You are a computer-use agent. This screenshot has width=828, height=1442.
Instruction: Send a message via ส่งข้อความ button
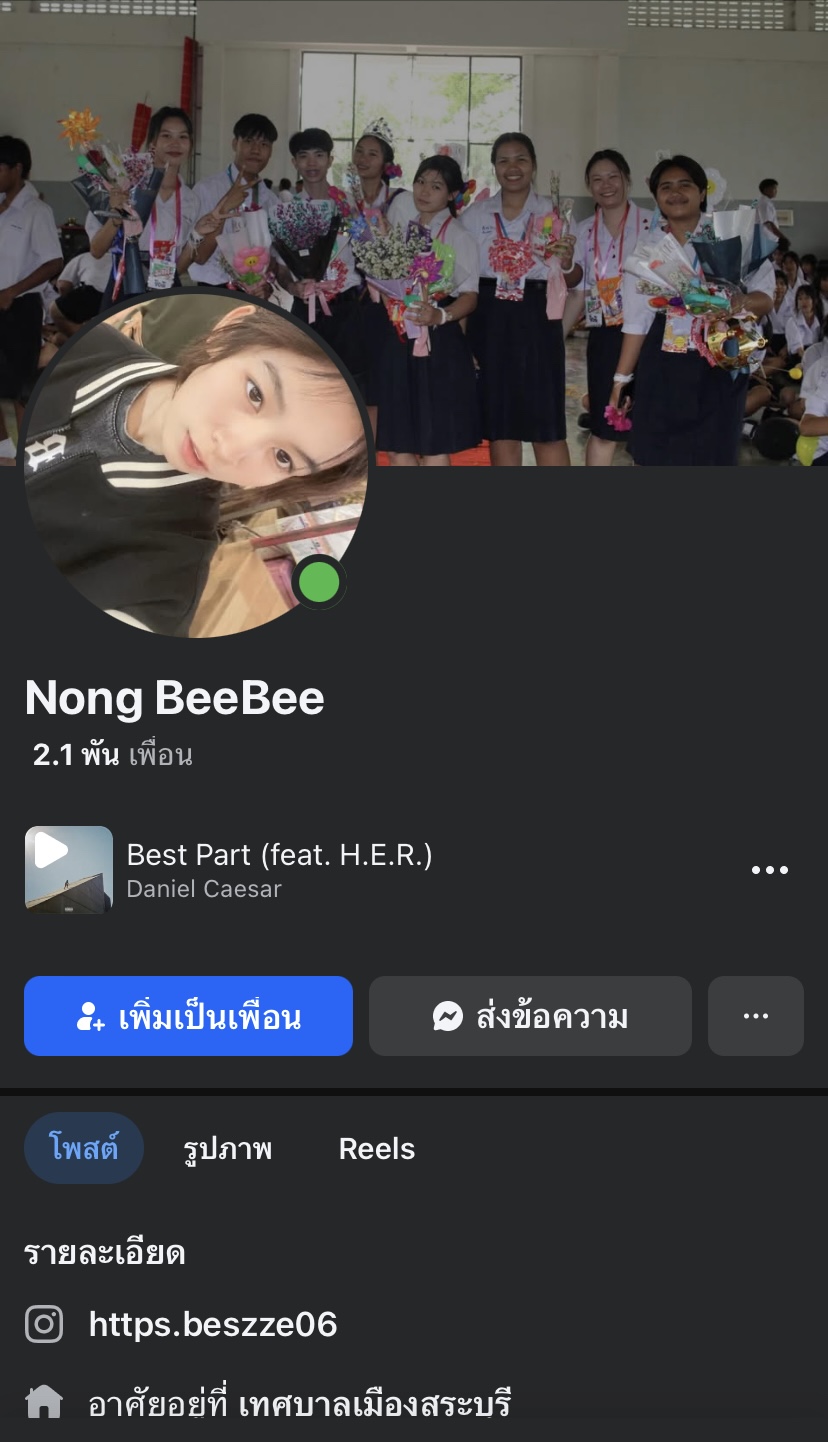530,1016
